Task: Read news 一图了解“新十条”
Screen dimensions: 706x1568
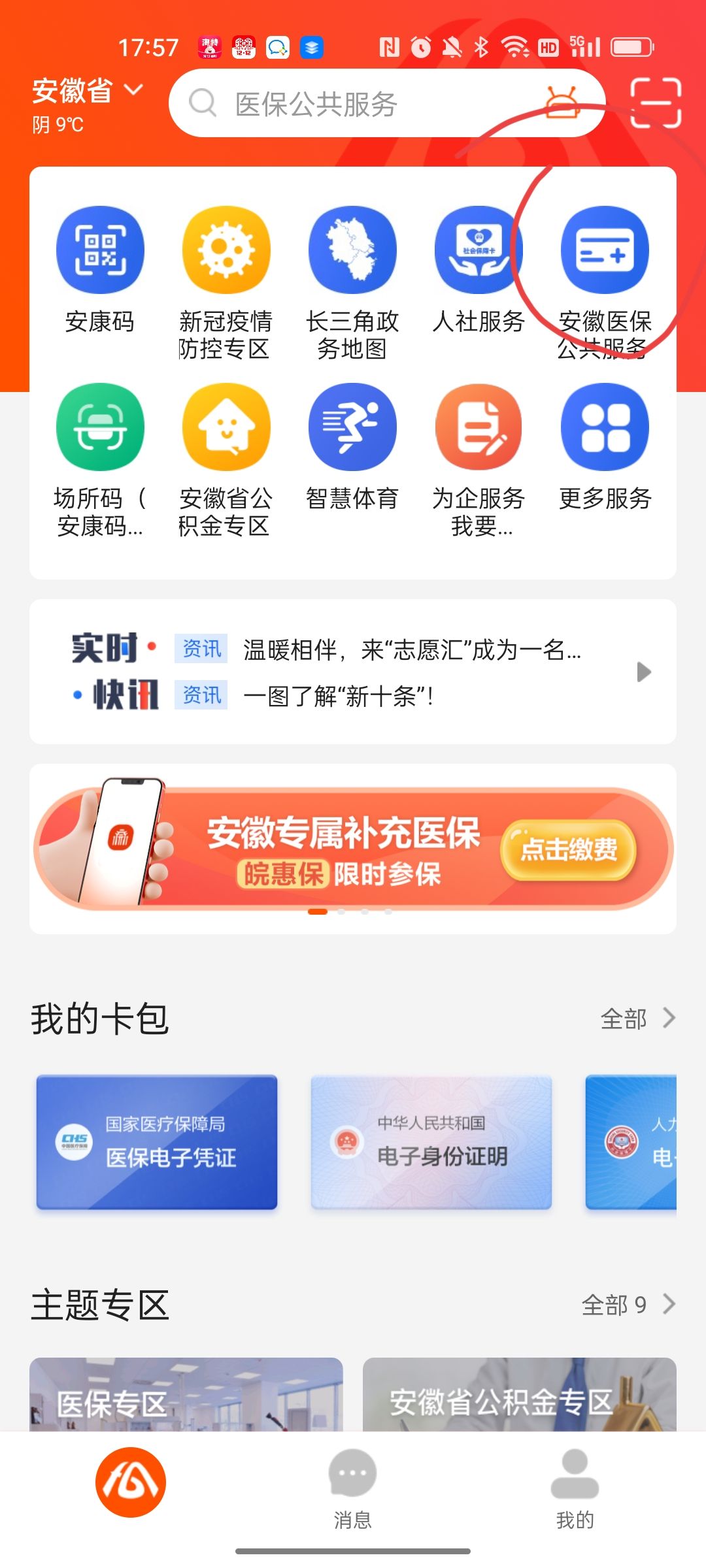Action: (x=338, y=696)
